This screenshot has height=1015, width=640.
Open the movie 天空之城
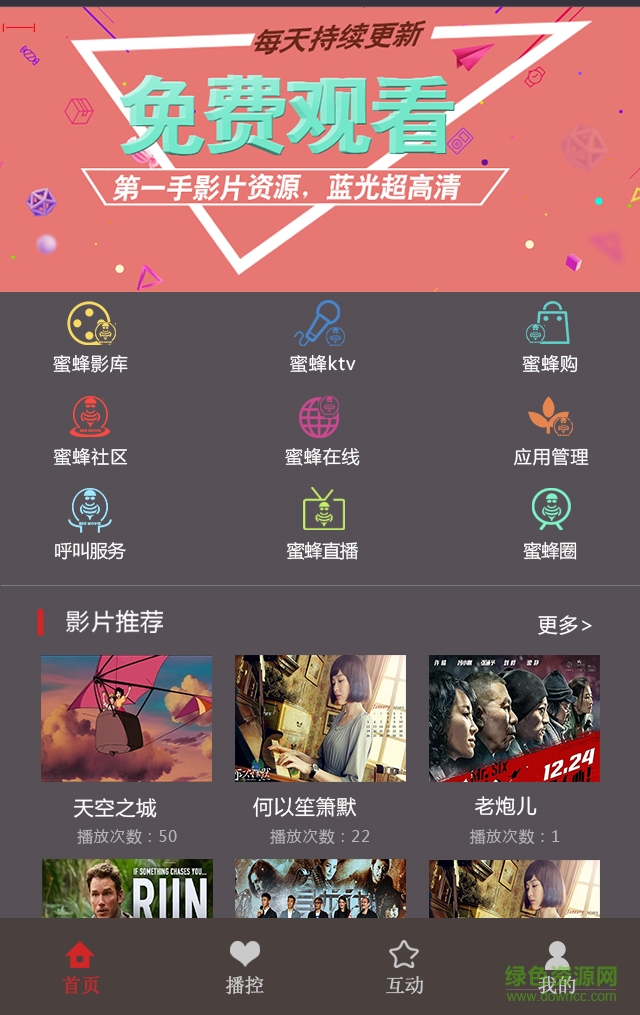126,719
